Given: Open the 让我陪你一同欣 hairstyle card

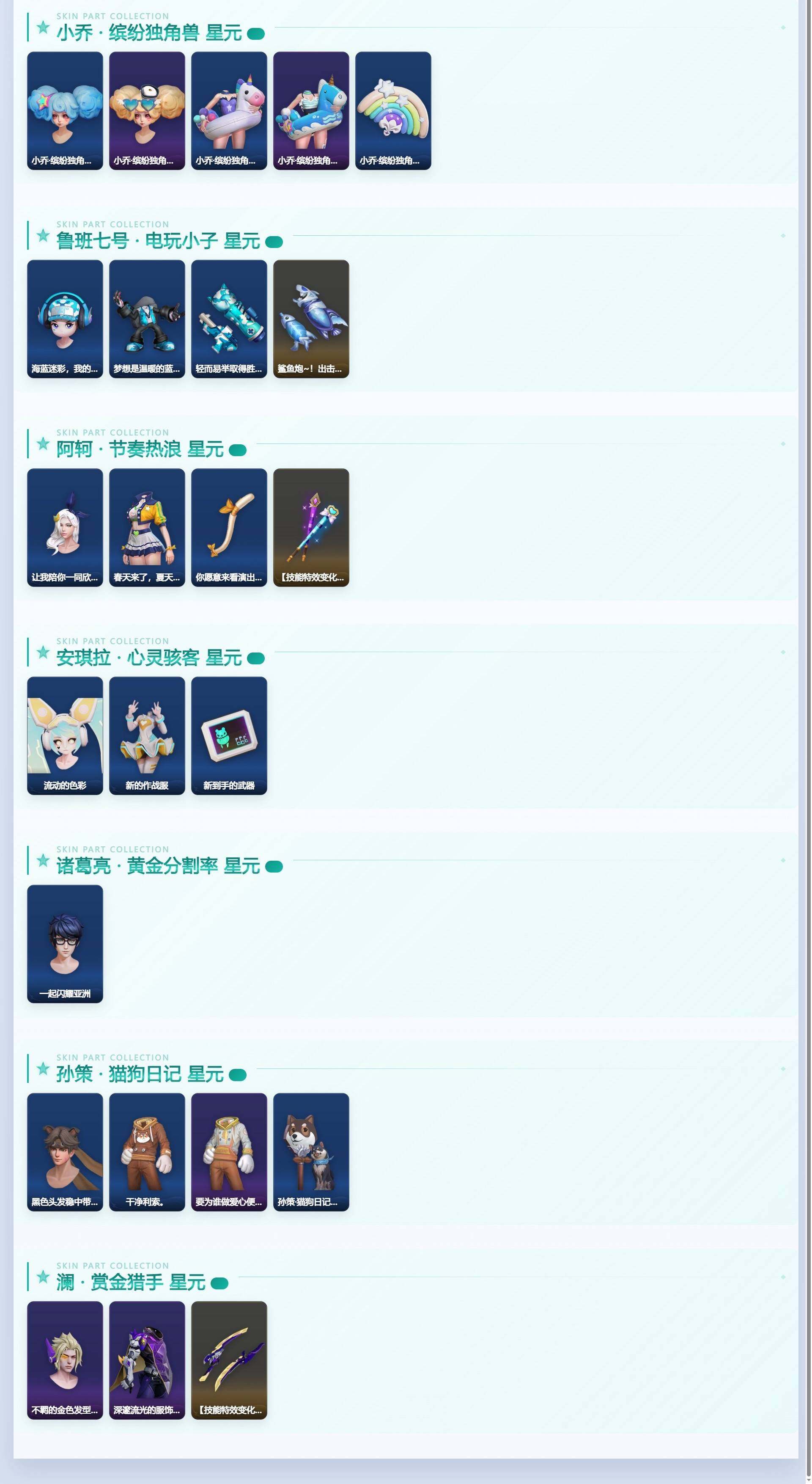Looking at the screenshot, I should click(x=65, y=528).
